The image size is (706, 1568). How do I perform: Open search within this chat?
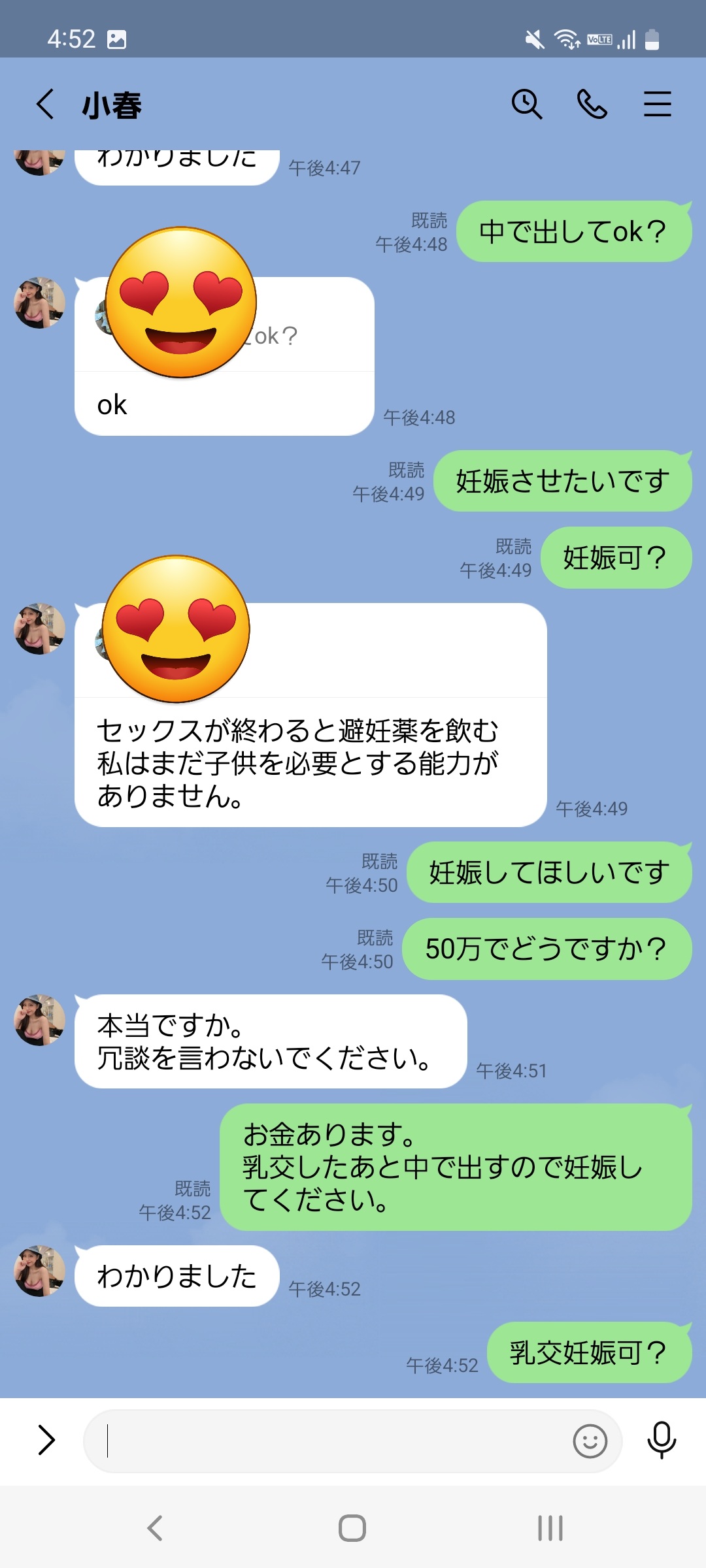click(526, 105)
